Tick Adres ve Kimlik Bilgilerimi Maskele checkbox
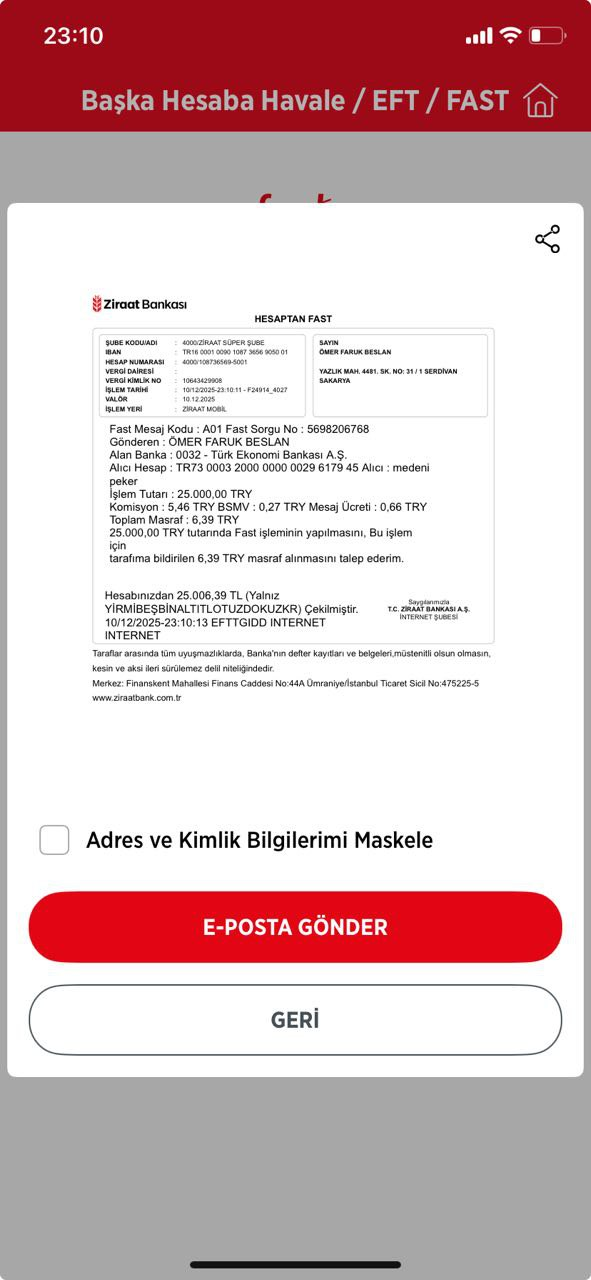 (x=54, y=840)
